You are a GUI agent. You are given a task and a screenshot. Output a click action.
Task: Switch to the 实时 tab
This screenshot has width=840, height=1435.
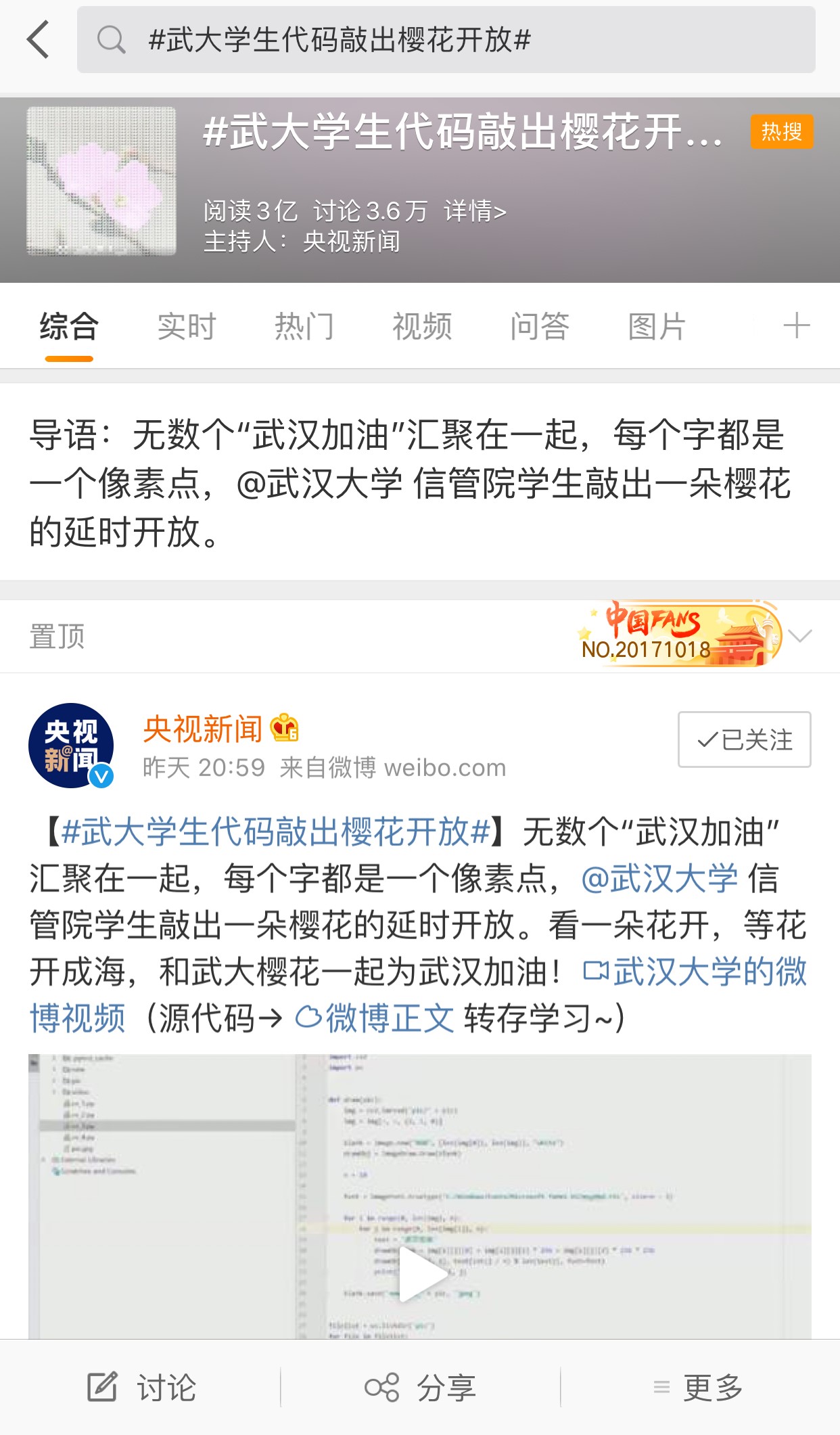click(x=186, y=327)
